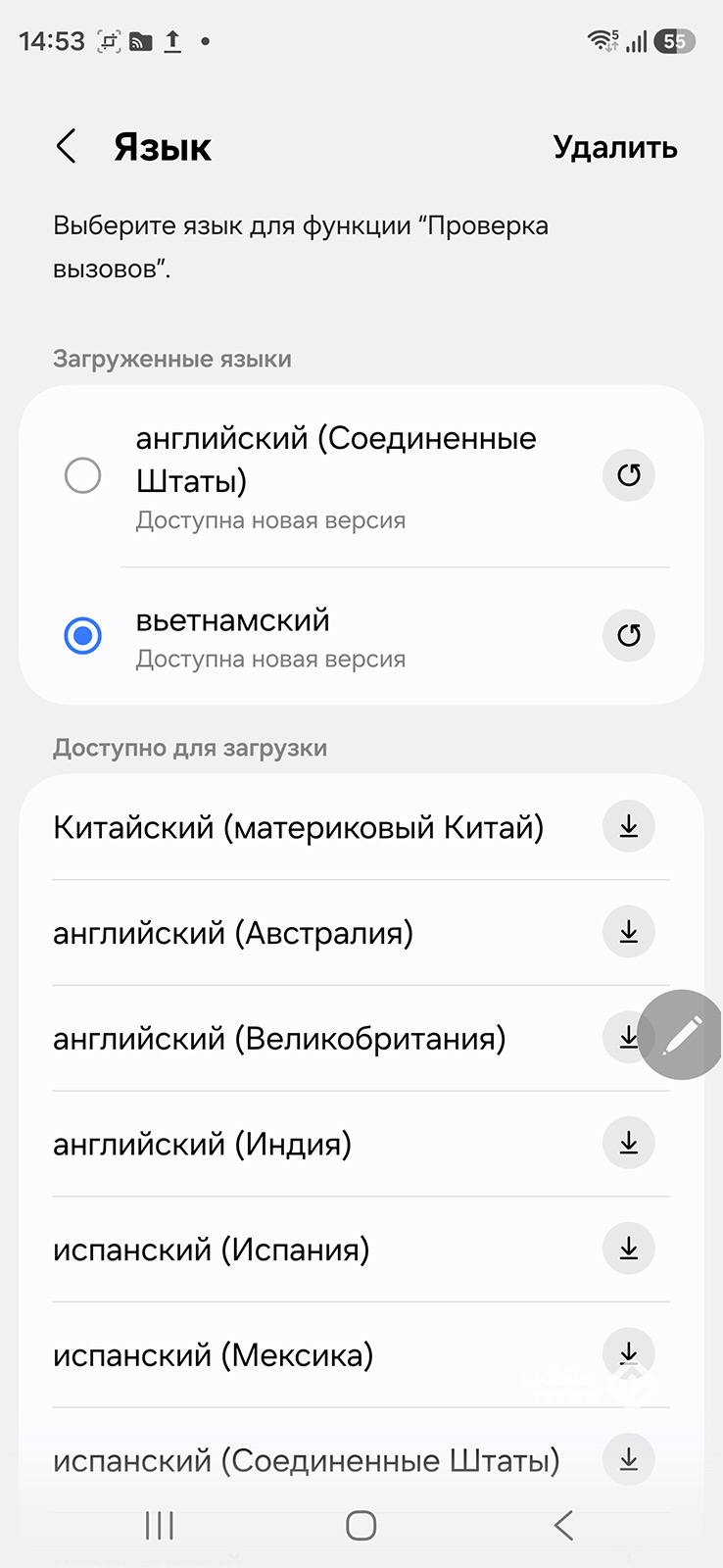Download испанский (Соединенные Штаты)
Image resolution: width=723 pixels, height=1568 pixels.
pos(628,1459)
